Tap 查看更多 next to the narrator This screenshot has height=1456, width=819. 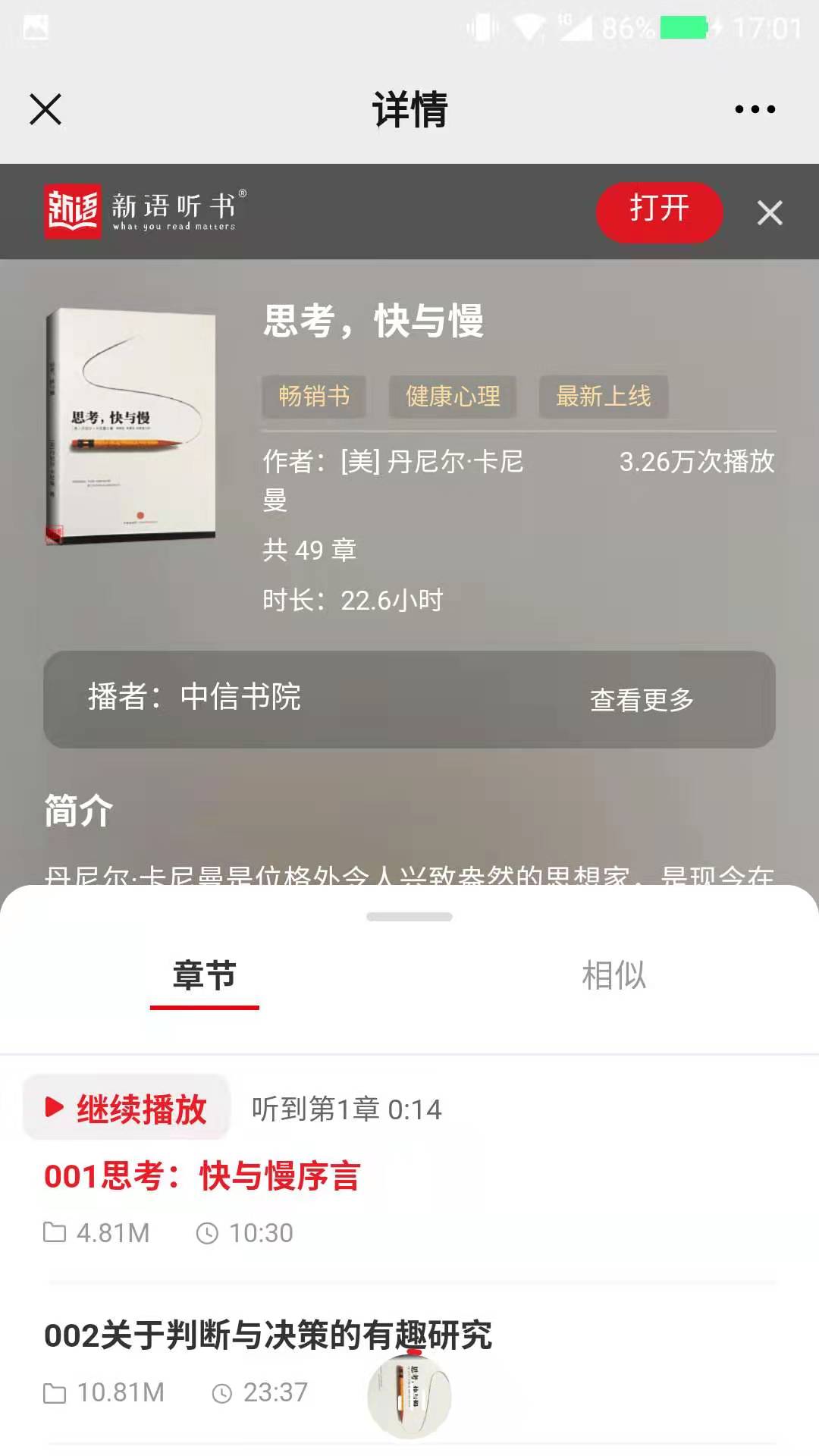pyautogui.click(x=642, y=699)
